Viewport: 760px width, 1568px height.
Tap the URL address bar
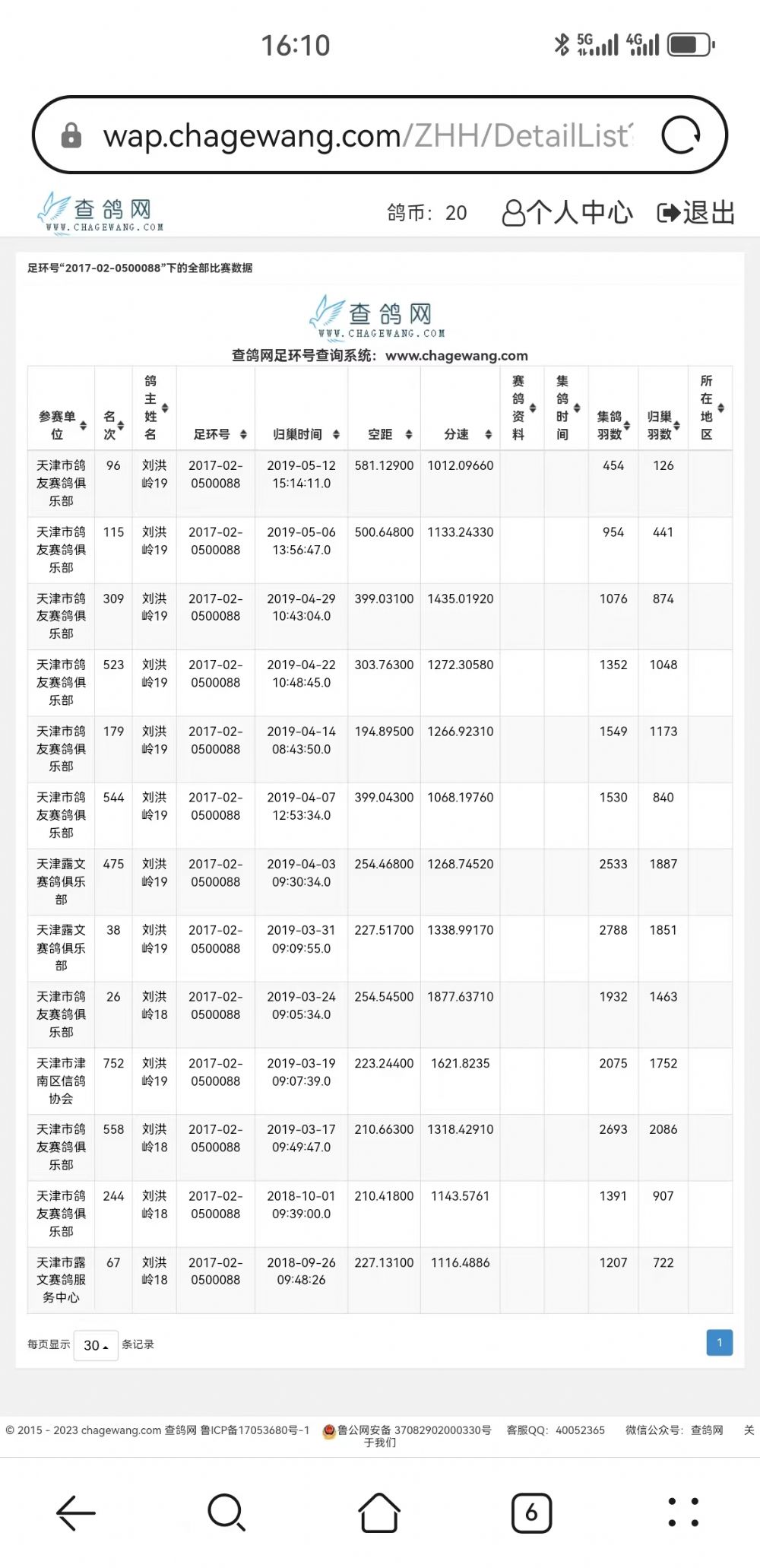pos(365,136)
